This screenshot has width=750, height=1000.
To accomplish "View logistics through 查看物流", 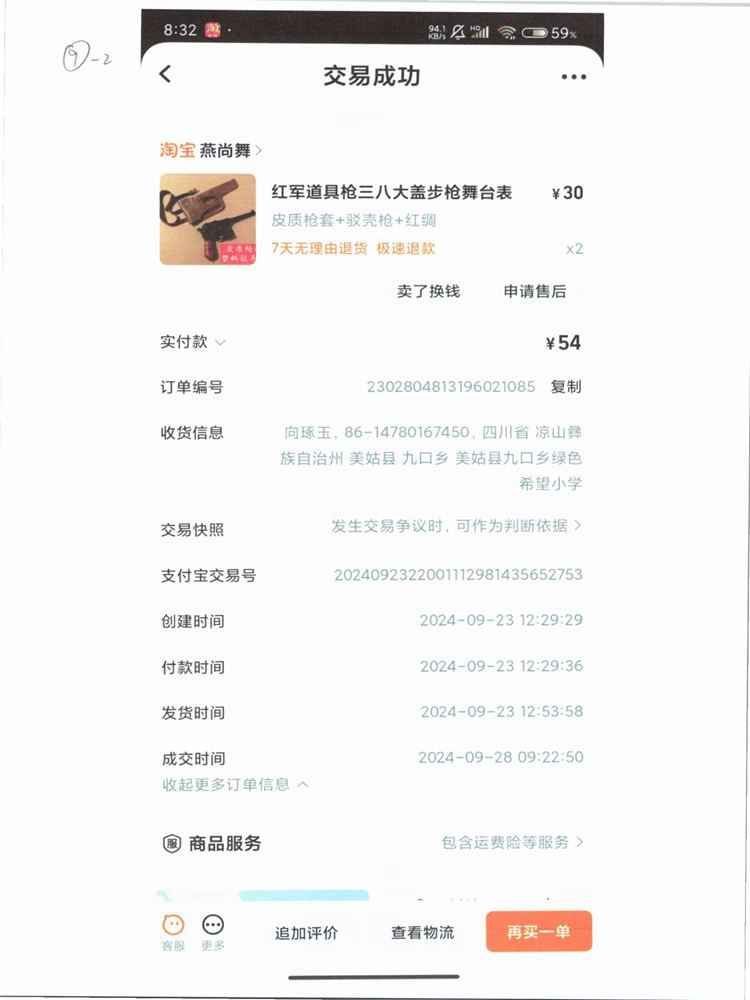I will (422, 932).
